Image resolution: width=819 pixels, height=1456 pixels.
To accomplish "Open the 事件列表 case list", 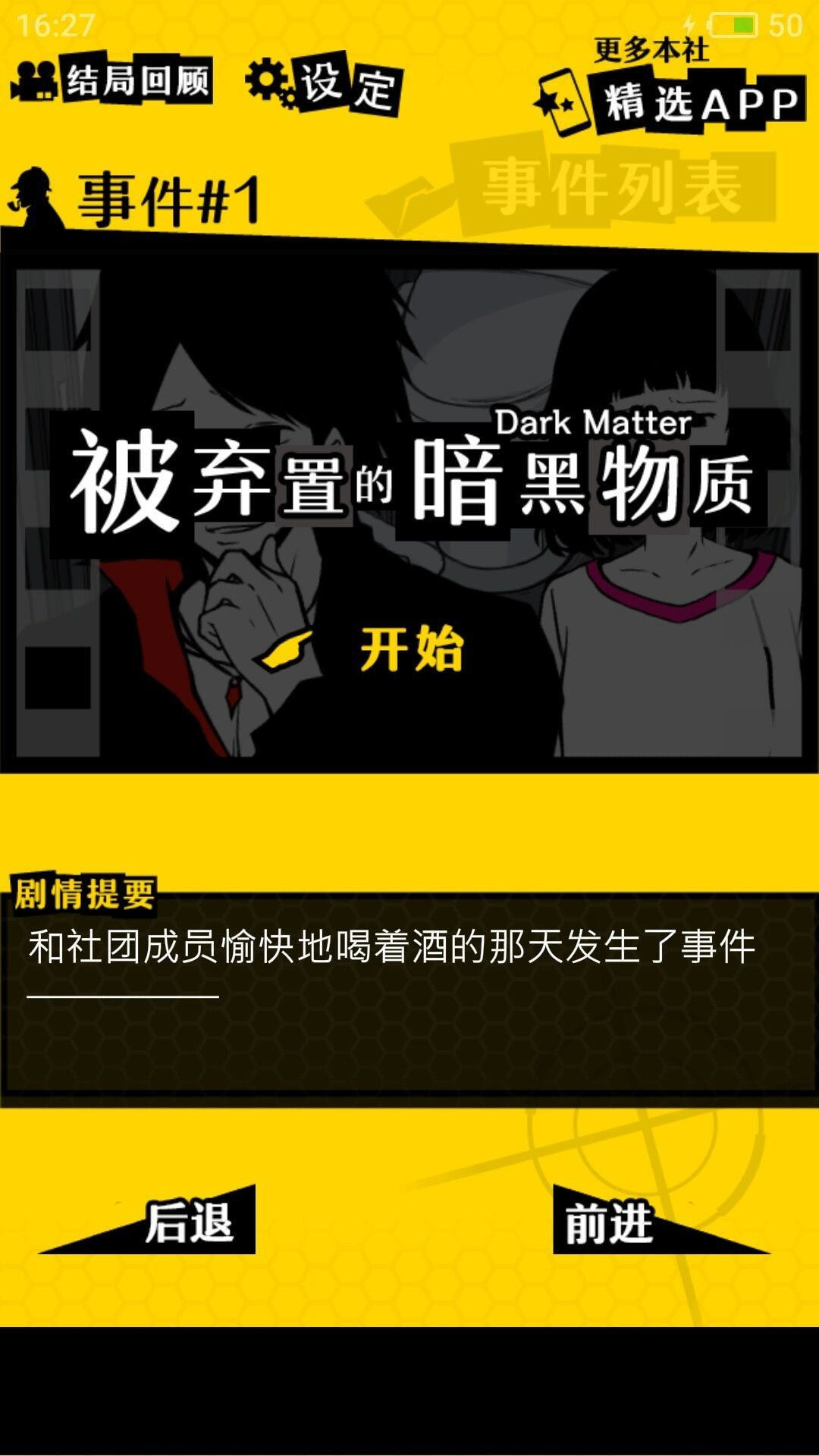I will 572,187.
